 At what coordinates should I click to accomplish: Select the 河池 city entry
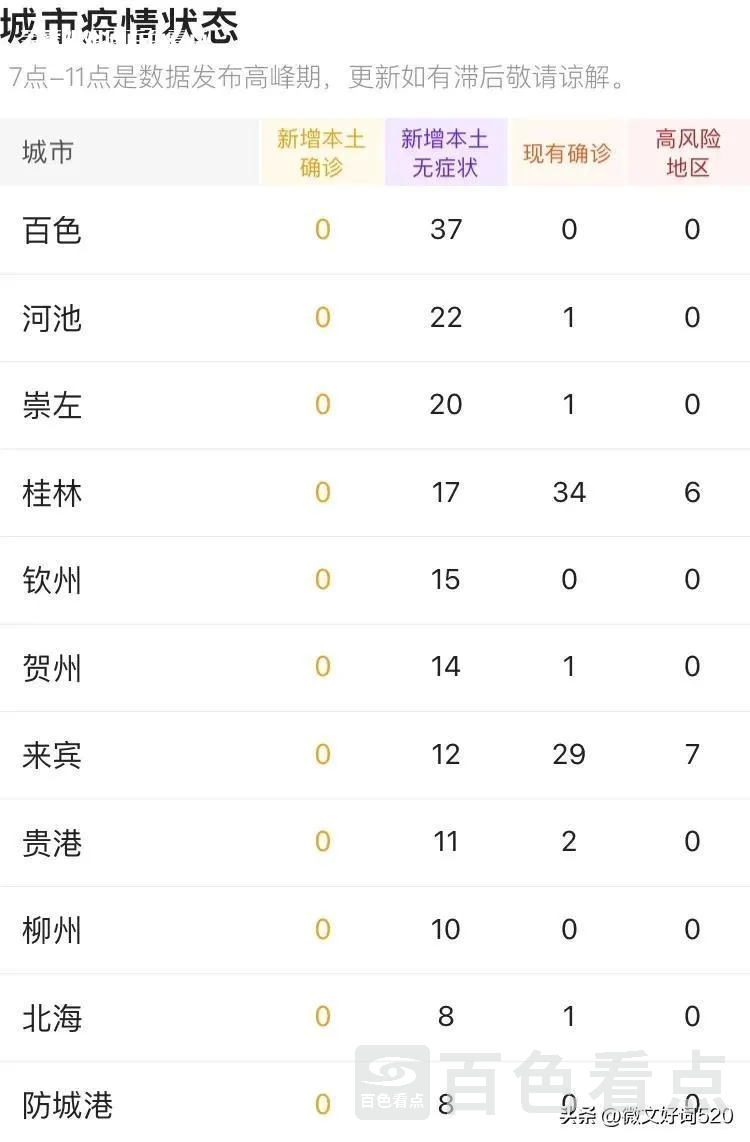coord(51,317)
